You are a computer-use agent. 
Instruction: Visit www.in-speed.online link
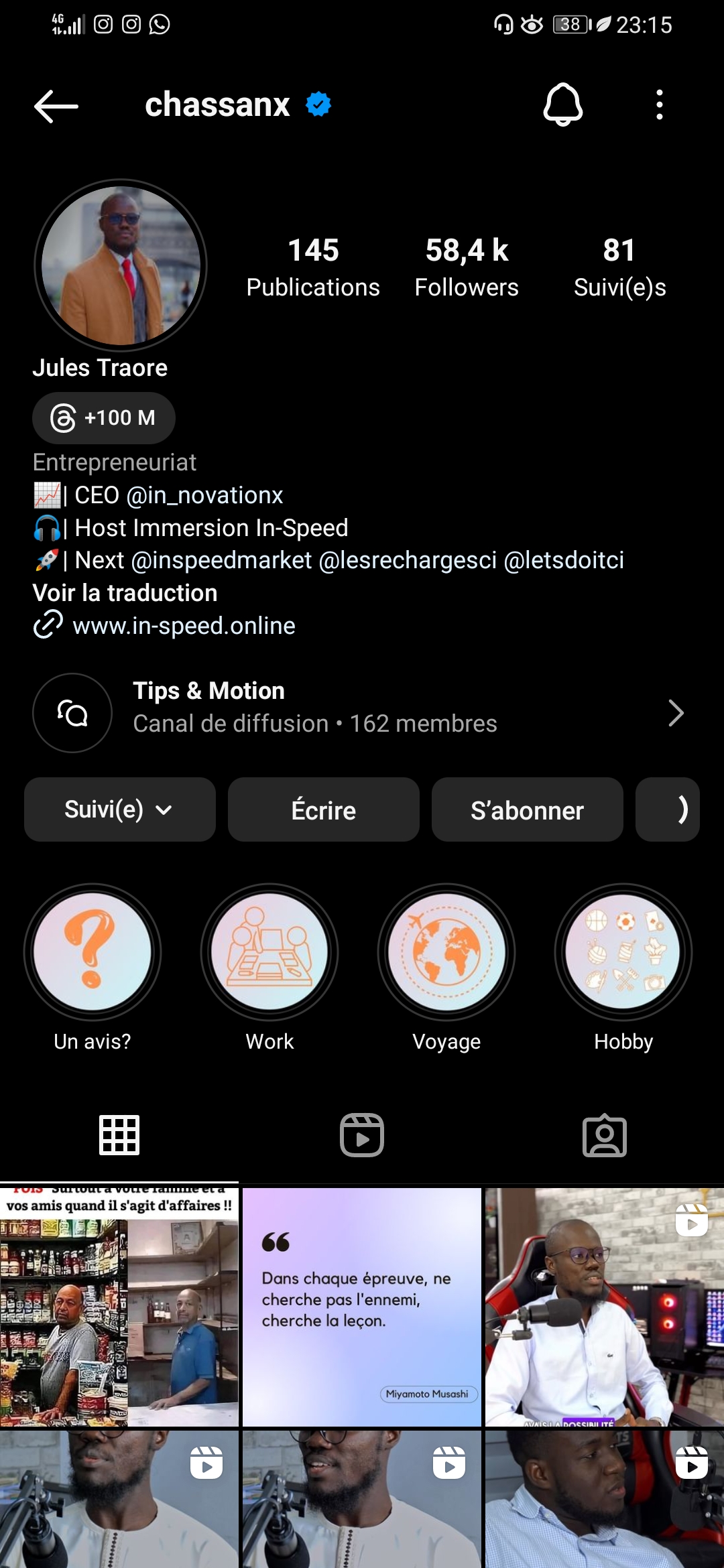pyautogui.click(x=184, y=626)
